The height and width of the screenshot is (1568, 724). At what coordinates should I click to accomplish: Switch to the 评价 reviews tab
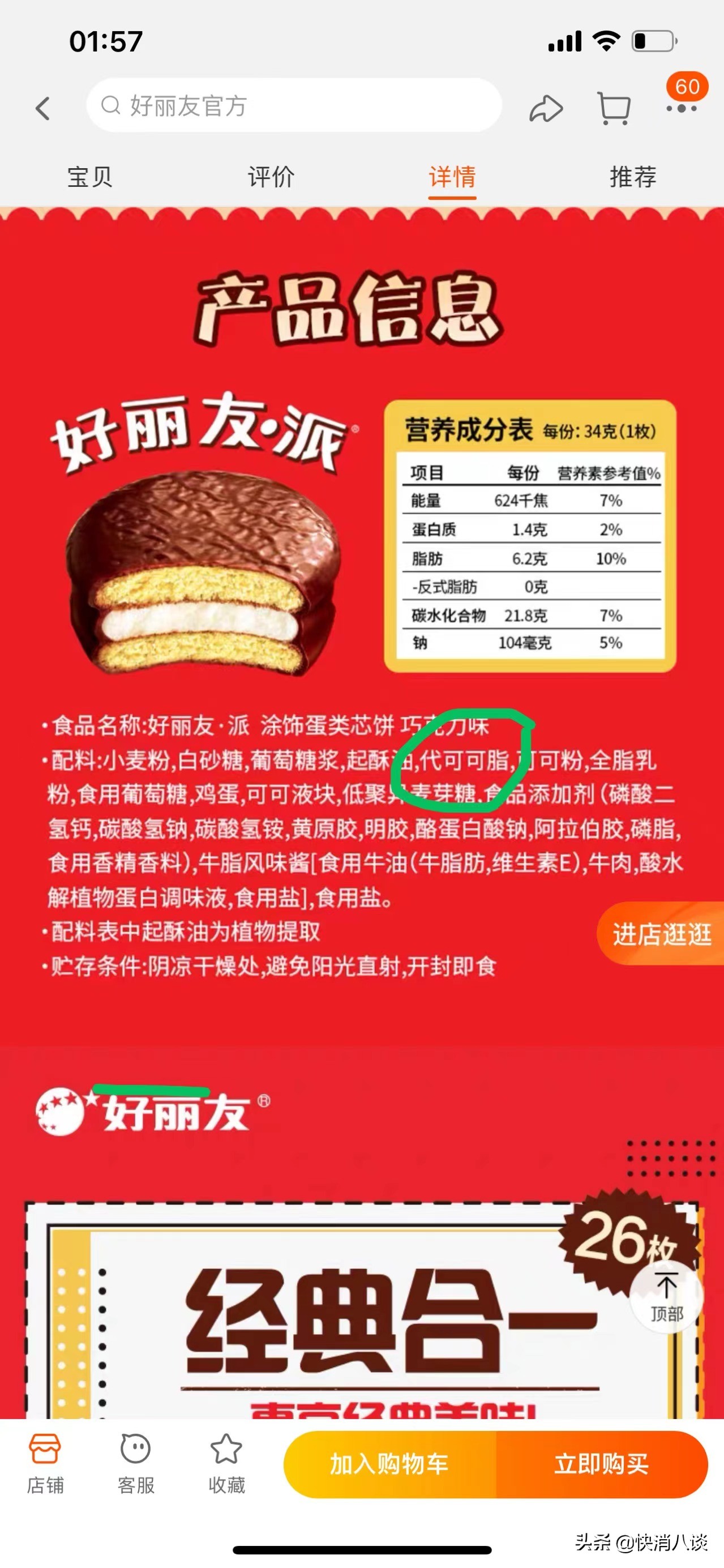[x=270, y=177]
